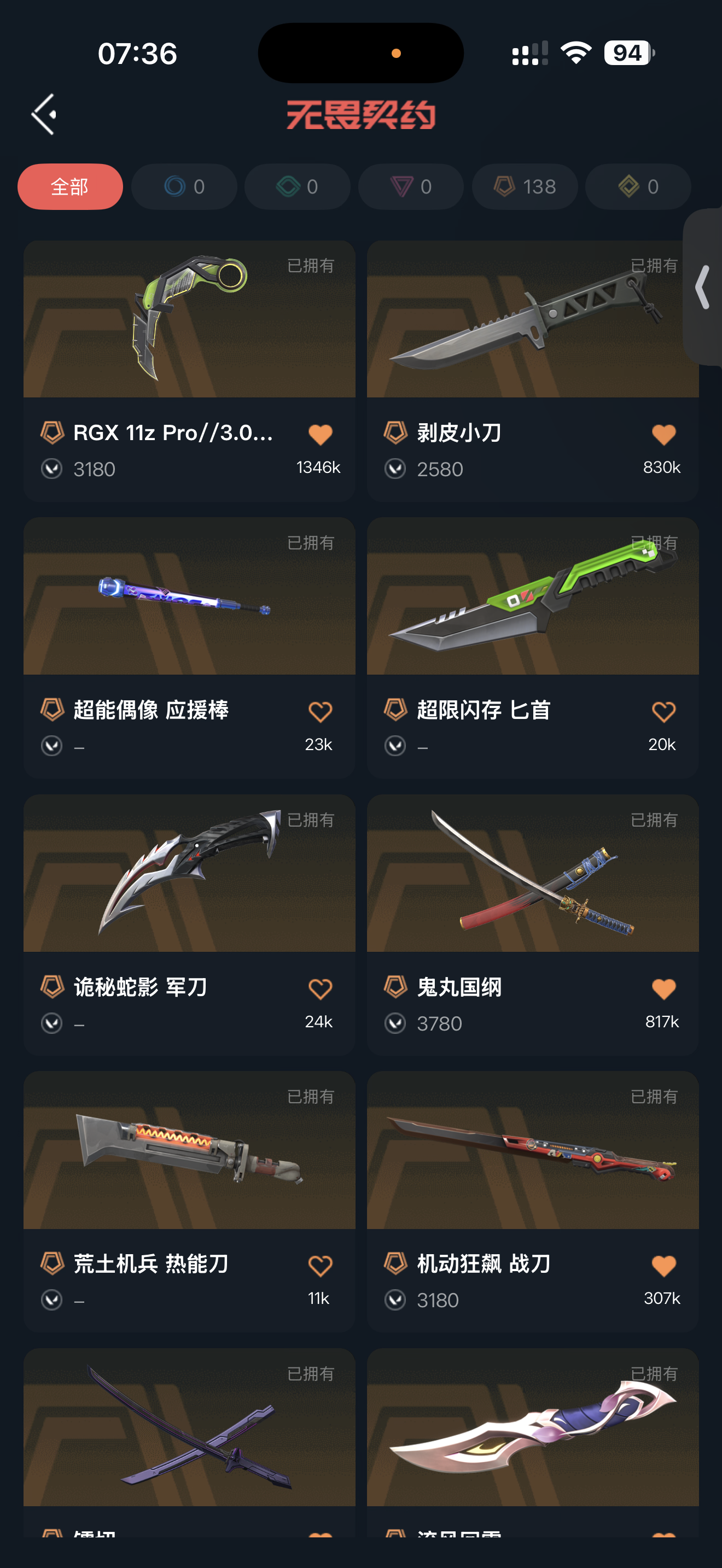Image resolution: width=722 pixels, height=1568 pixels.
Task: Like the 超限闪存 匕首 skin
Action: pos(663,712)
